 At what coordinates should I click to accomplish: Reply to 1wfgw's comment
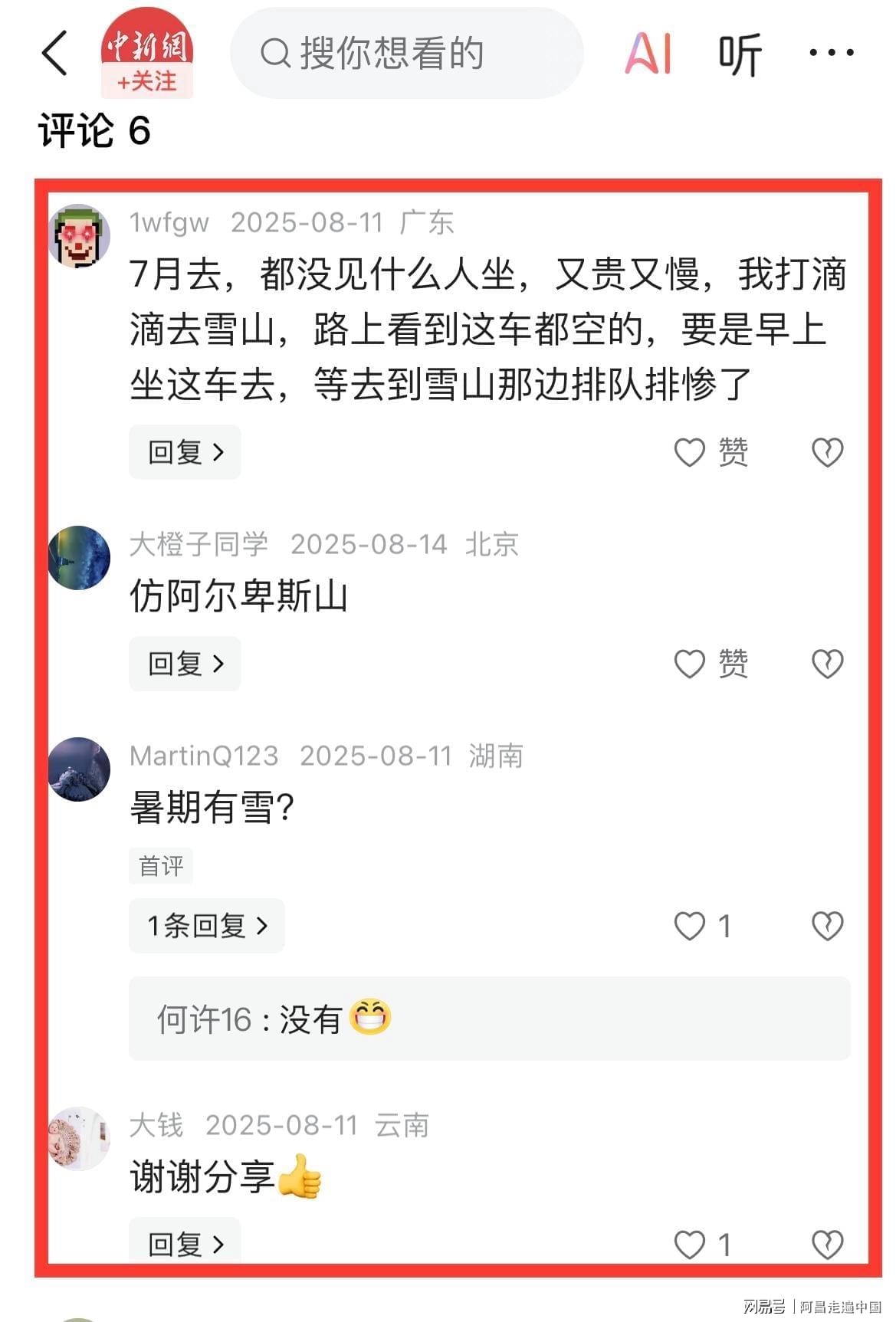click(x=185, y=452)
